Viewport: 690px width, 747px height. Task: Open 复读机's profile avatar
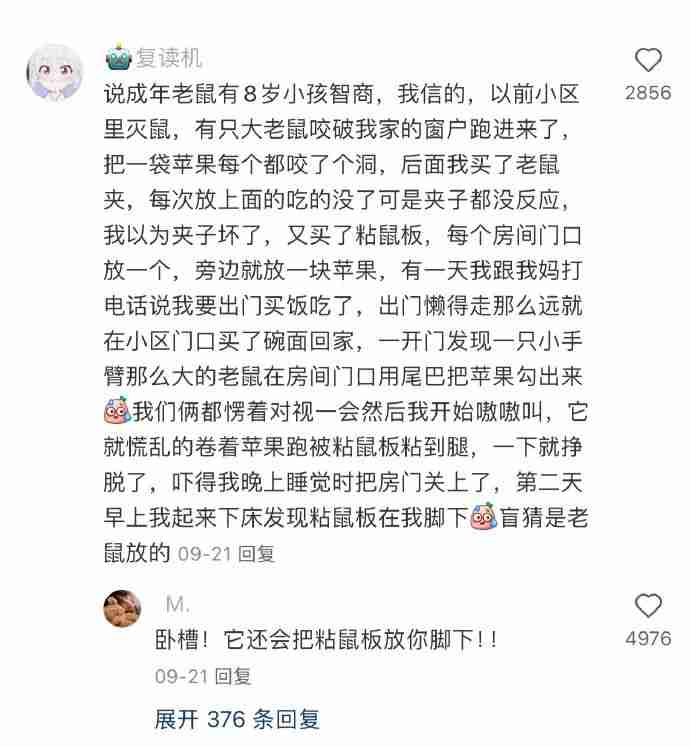coord(54,72)
